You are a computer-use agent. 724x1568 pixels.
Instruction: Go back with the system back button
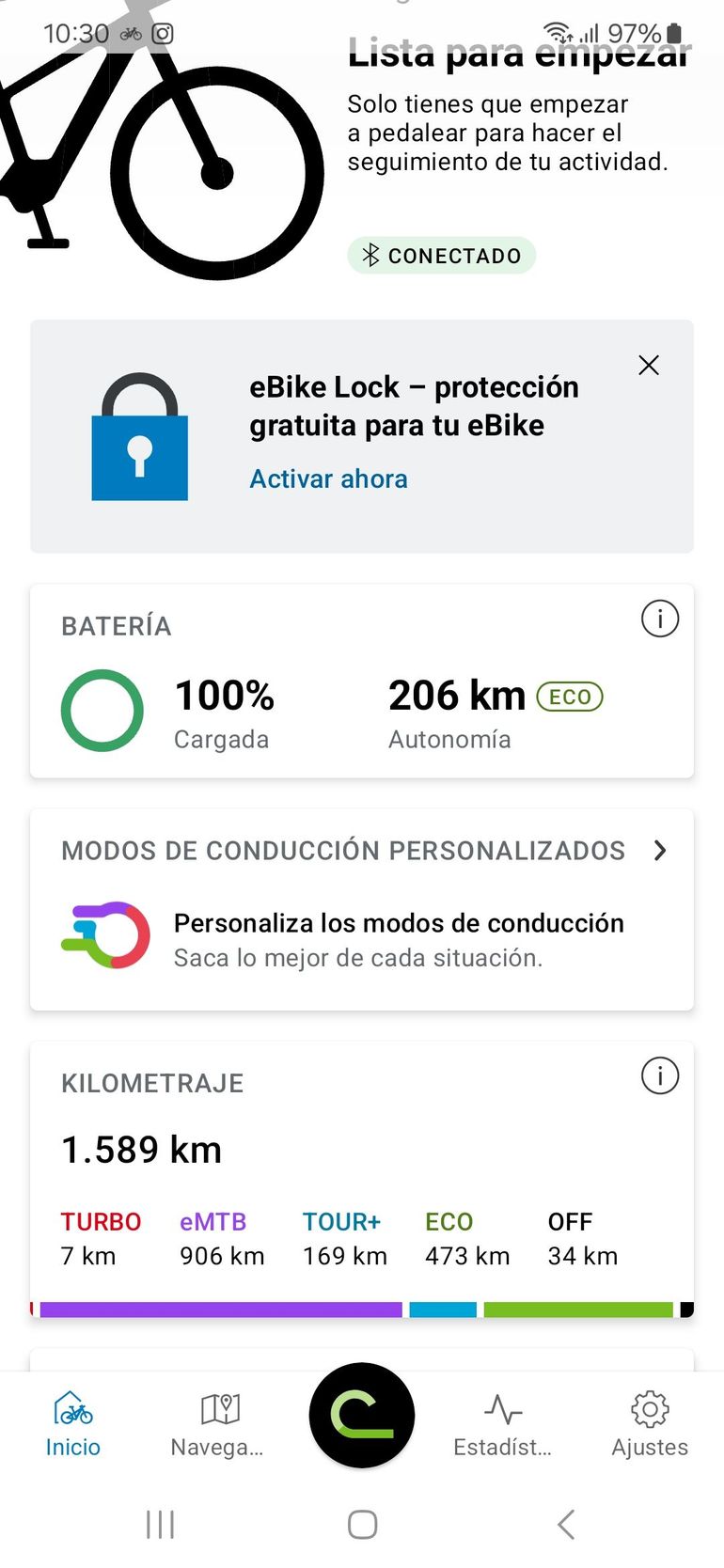pos(565,1525)
